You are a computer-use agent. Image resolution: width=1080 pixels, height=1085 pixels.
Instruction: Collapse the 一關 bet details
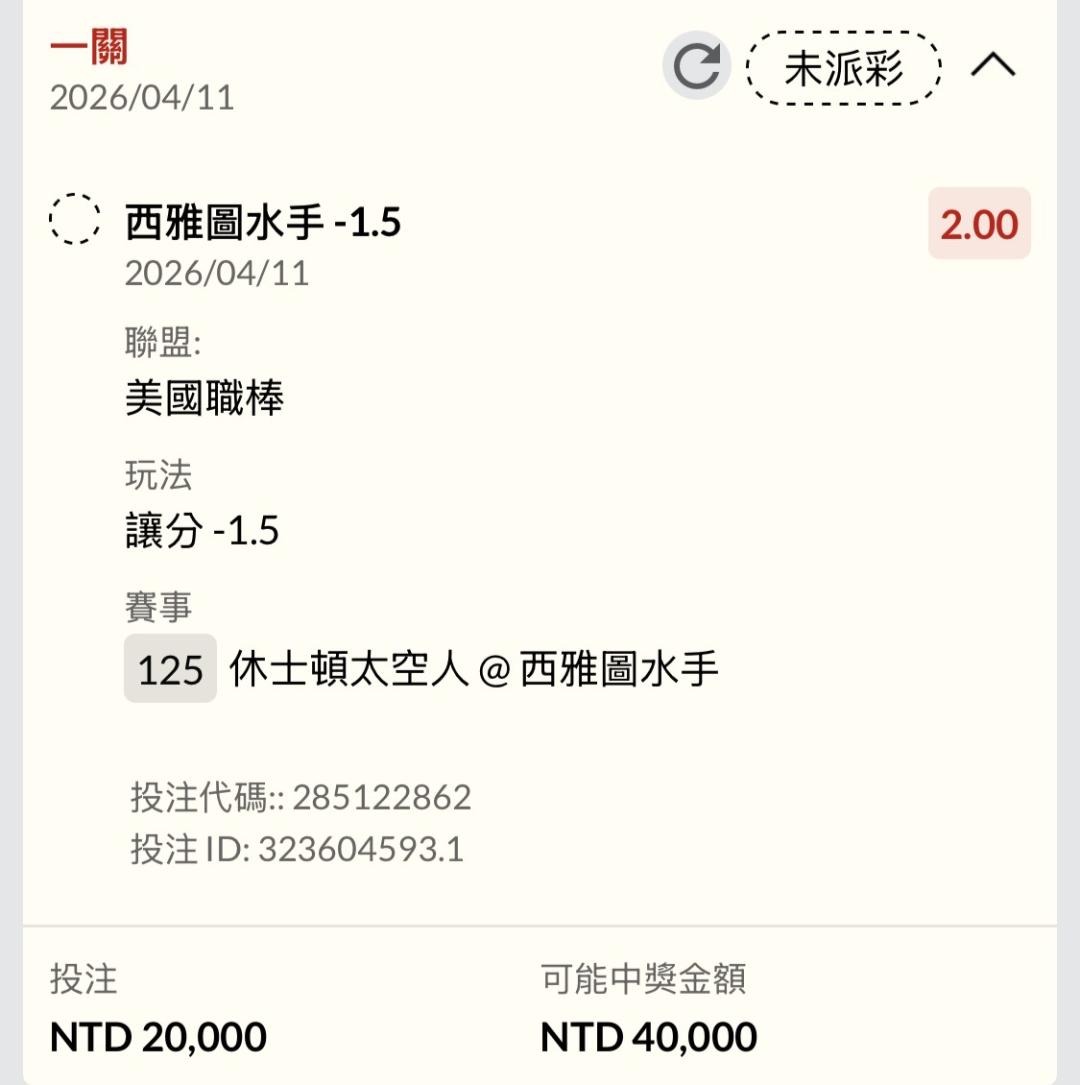[993, 67]
